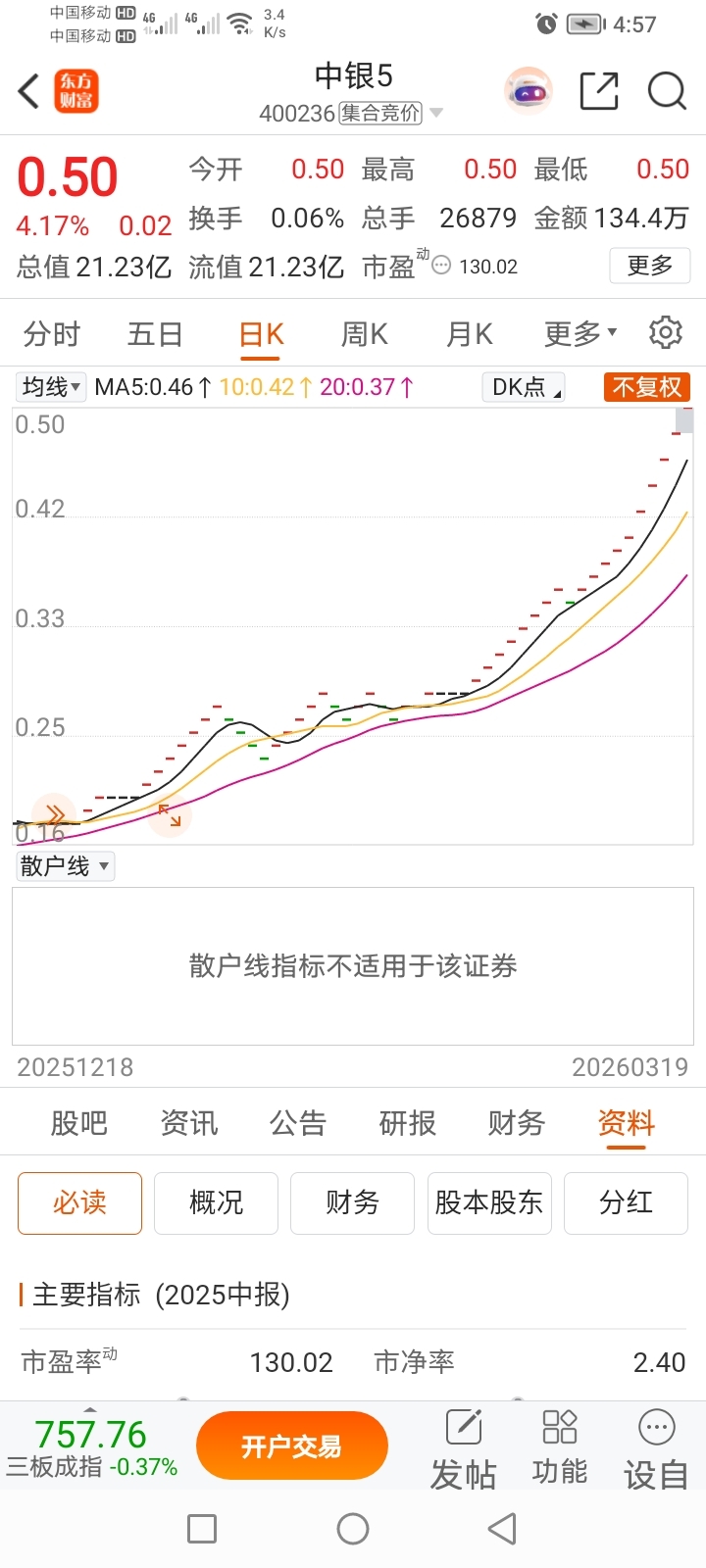Select the 股本股东 chip
The height and width of the screenshot is (1568, 706).
point(488,1202)
